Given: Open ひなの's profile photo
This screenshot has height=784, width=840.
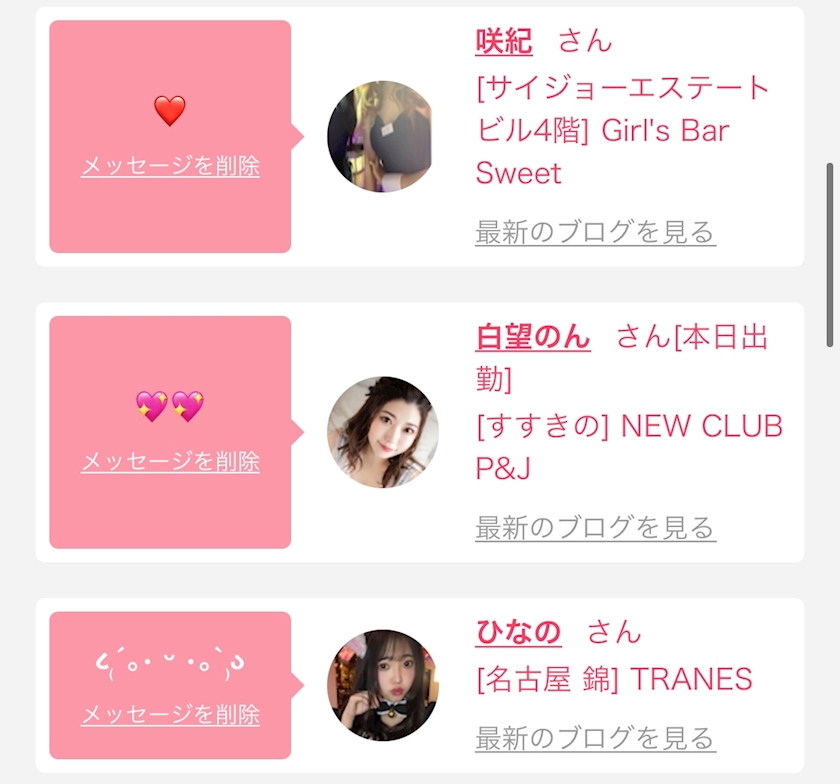Looking at the screenshot, I should (x=381, y=686).
